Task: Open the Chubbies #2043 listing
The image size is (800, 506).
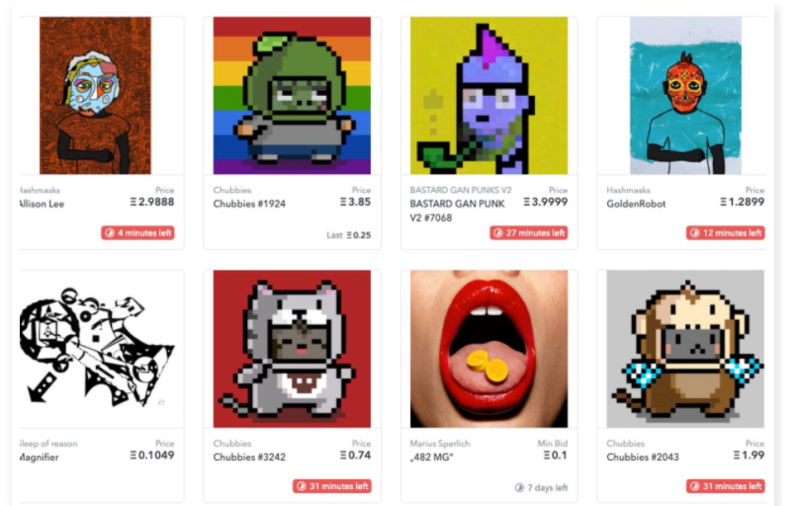Action: 686,349
